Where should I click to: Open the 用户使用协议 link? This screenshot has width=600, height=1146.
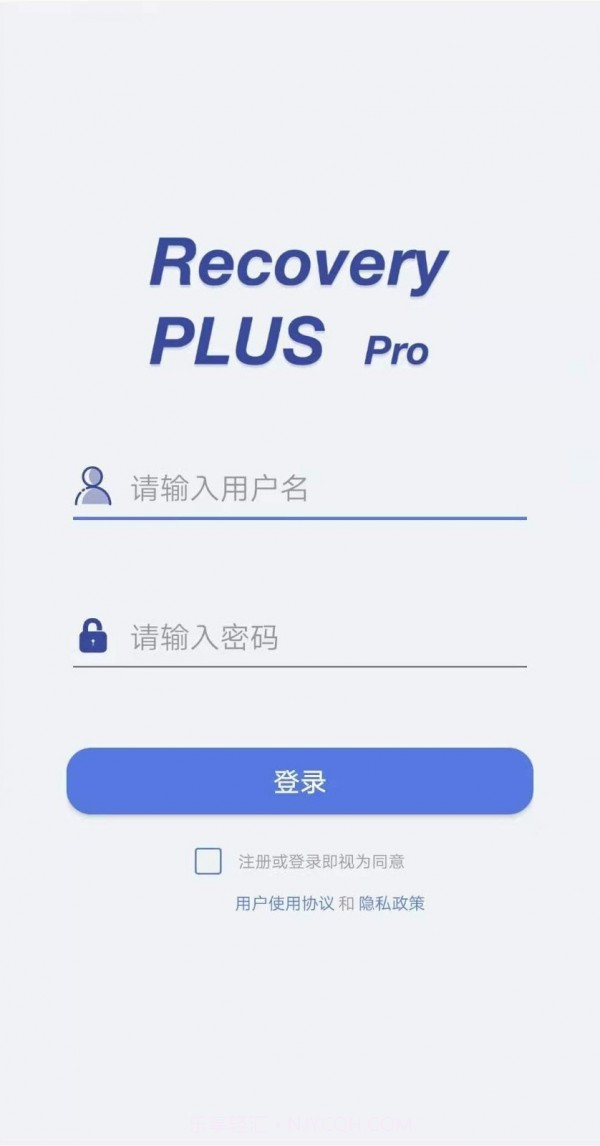click(x=285, y=903)
